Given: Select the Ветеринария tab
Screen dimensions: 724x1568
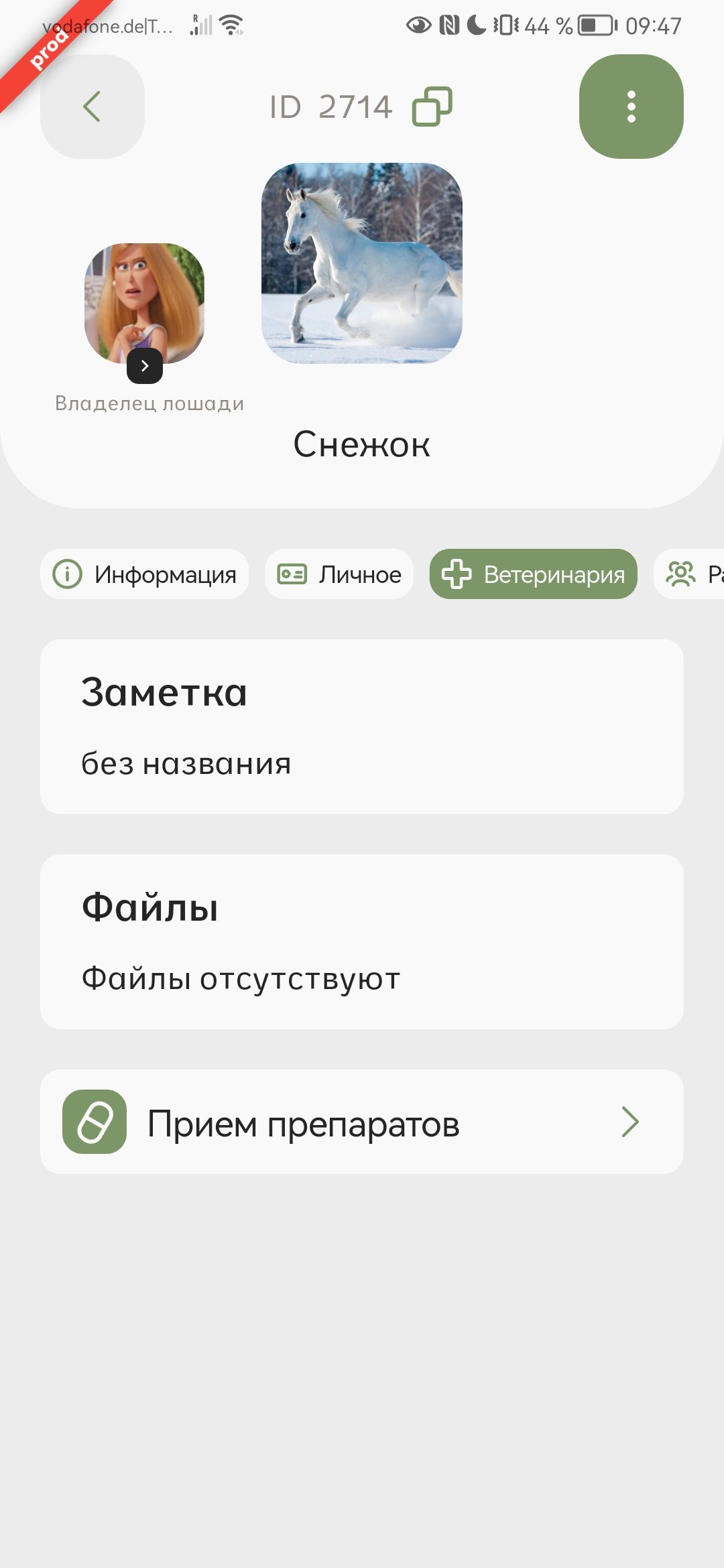Looking at the screenshot, I should (x=533, y=574).
